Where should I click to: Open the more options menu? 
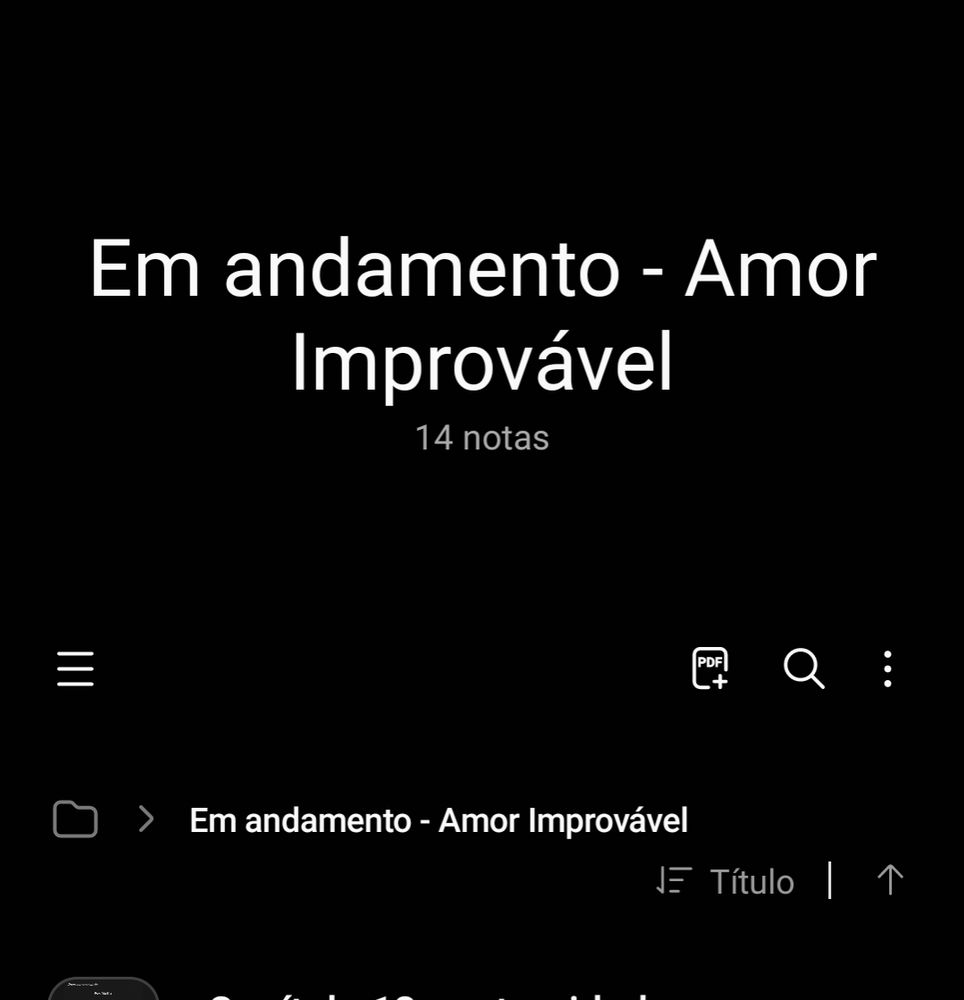tap(887, 669)
